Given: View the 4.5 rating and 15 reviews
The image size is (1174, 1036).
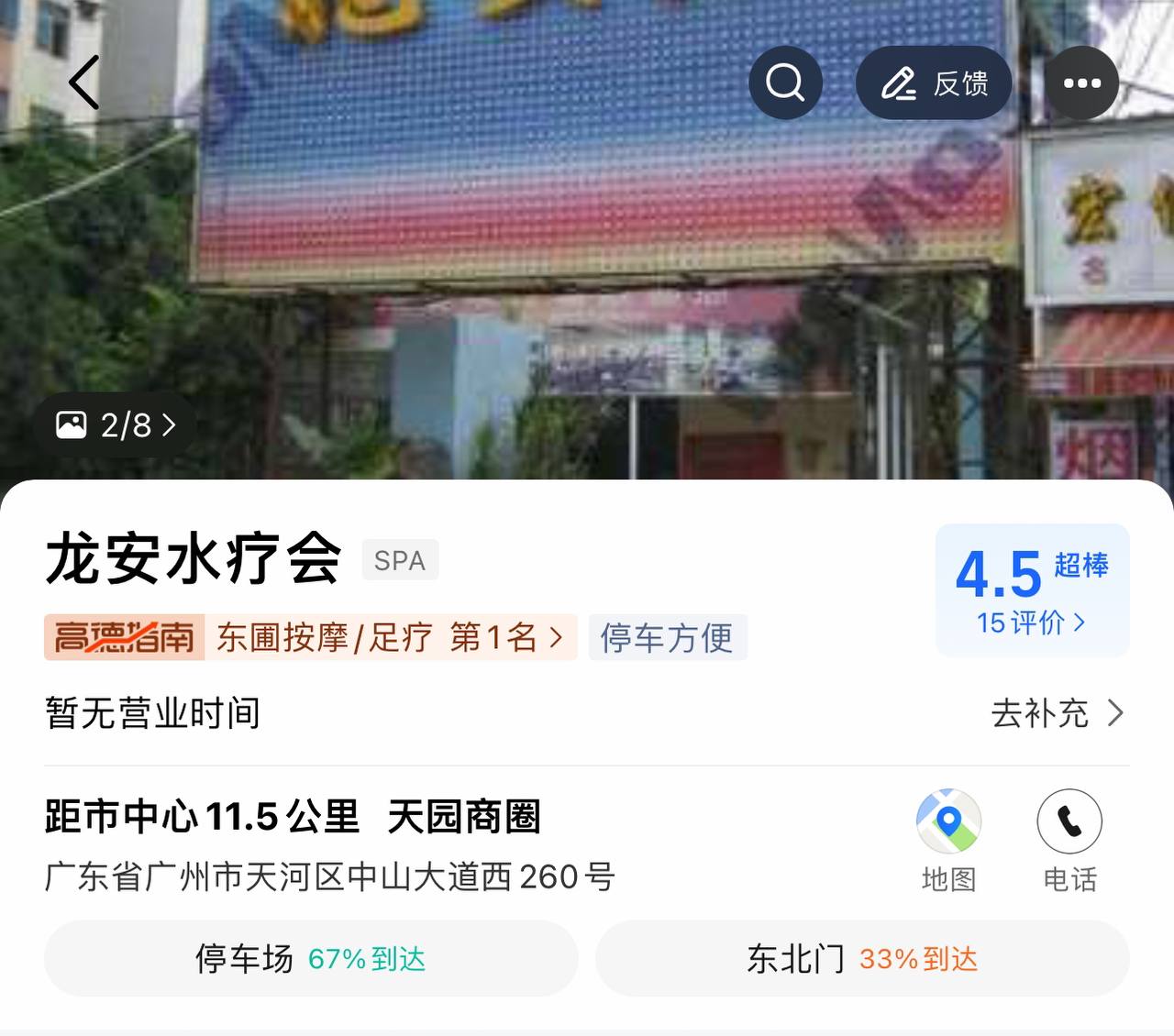Looking at the screenshot, I should (1032, 590).
